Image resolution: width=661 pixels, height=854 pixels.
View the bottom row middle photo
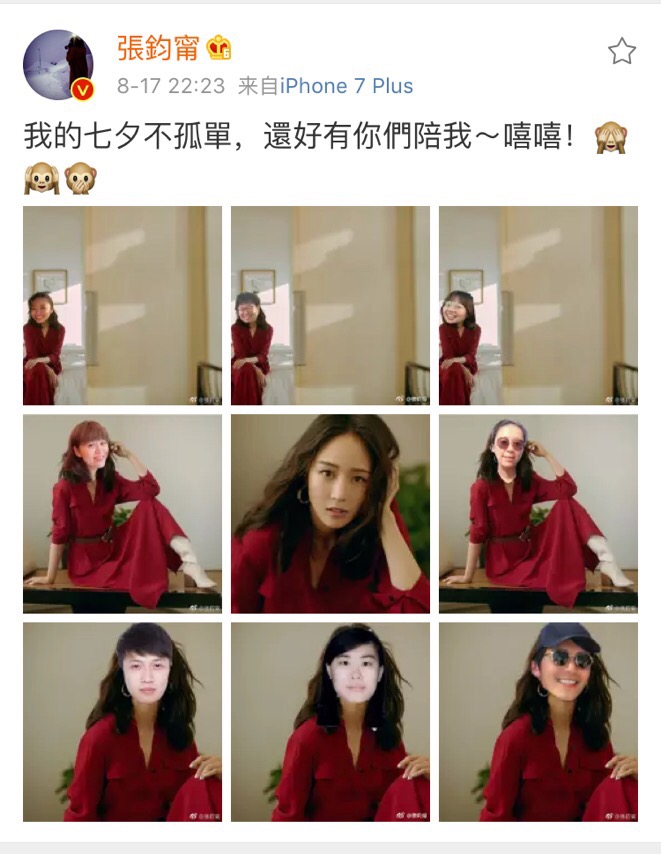click(330, 721)
